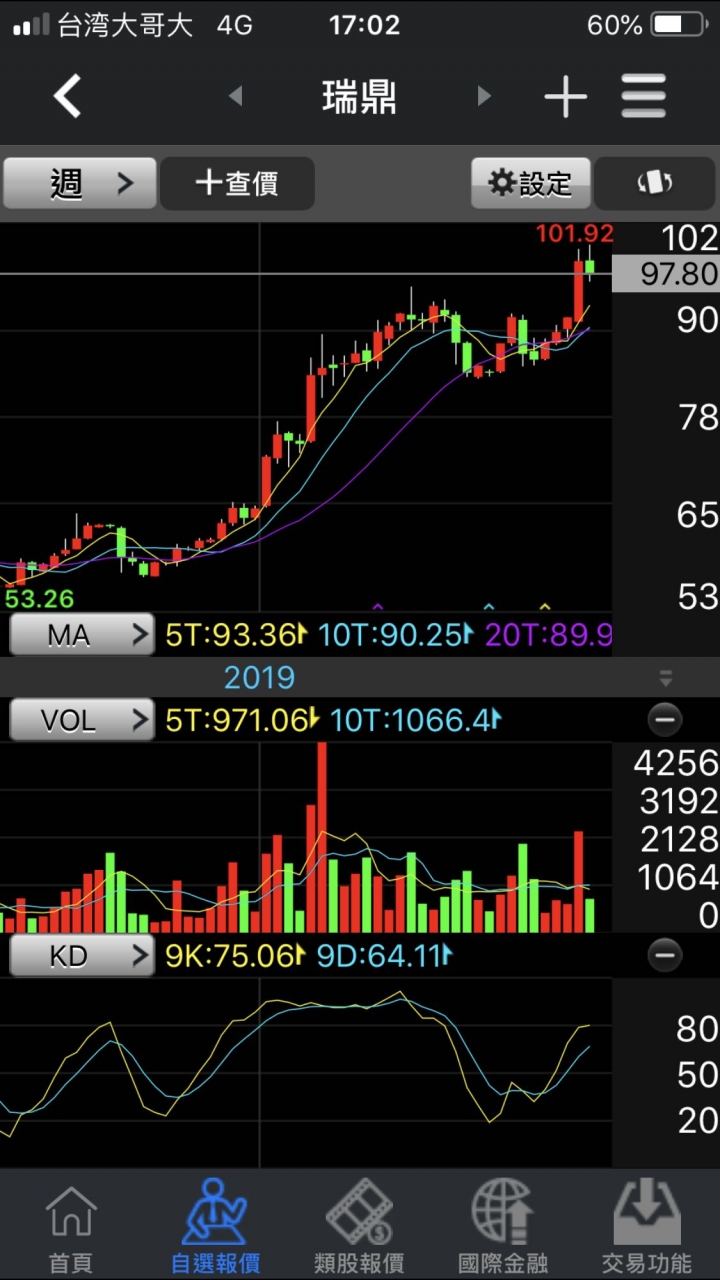Screen dimensions: 720x1280
Task: Switch to the previous stock with the left arrow
Action: pos(236,97)
